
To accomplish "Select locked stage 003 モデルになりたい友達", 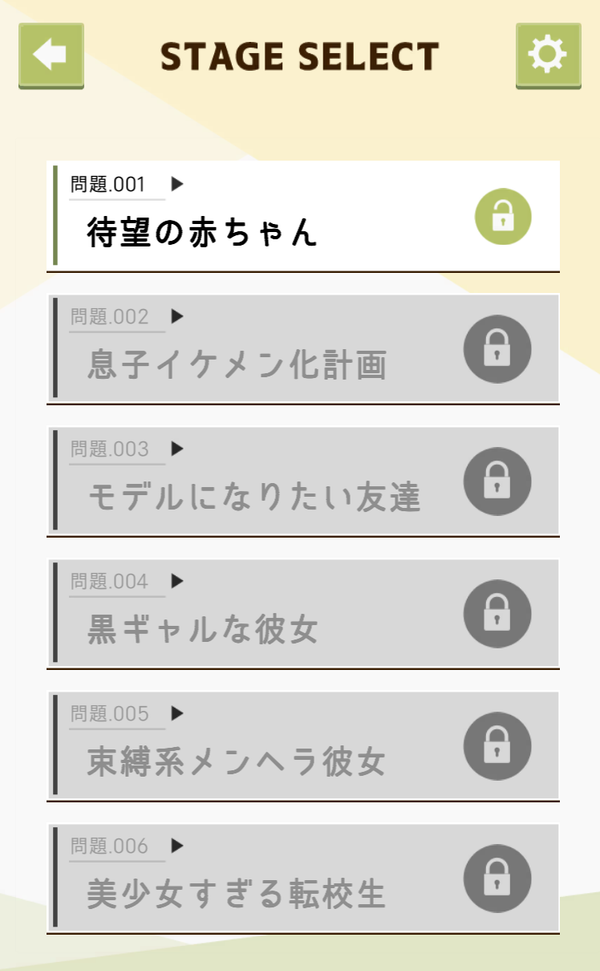I will pos(303,481).
